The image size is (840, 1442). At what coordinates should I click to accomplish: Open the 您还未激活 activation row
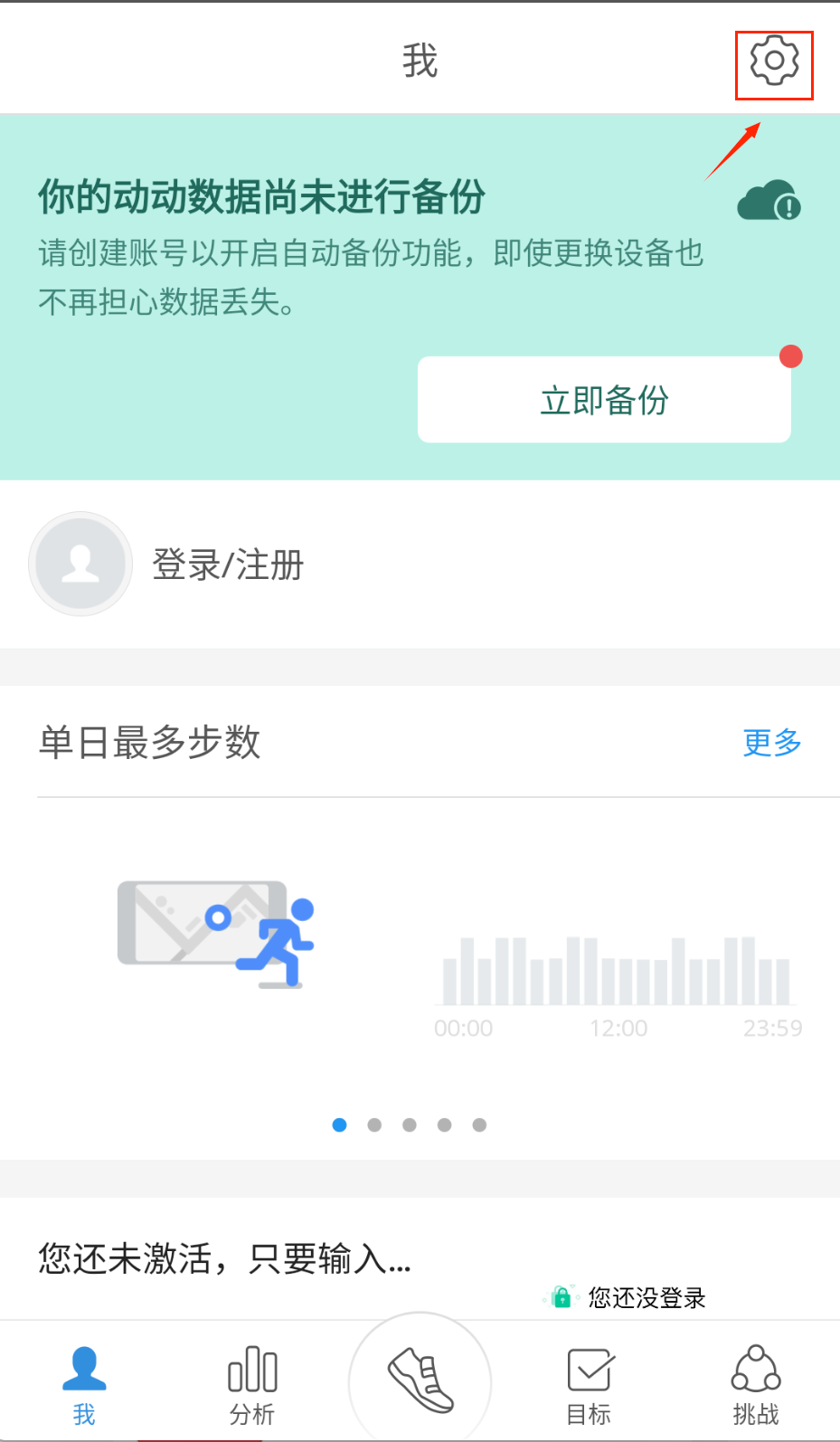pos(225,1258)
